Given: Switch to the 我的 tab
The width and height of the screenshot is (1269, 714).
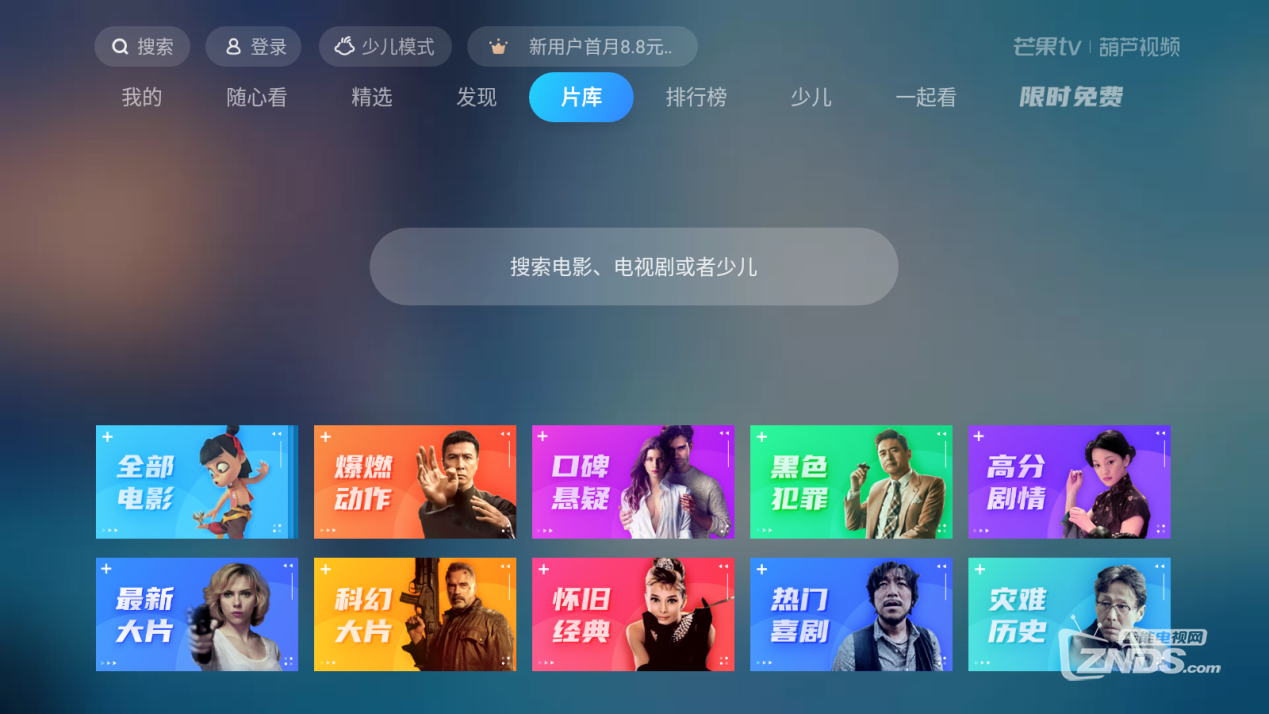Looking at the screenshot, I should point(141,97).
